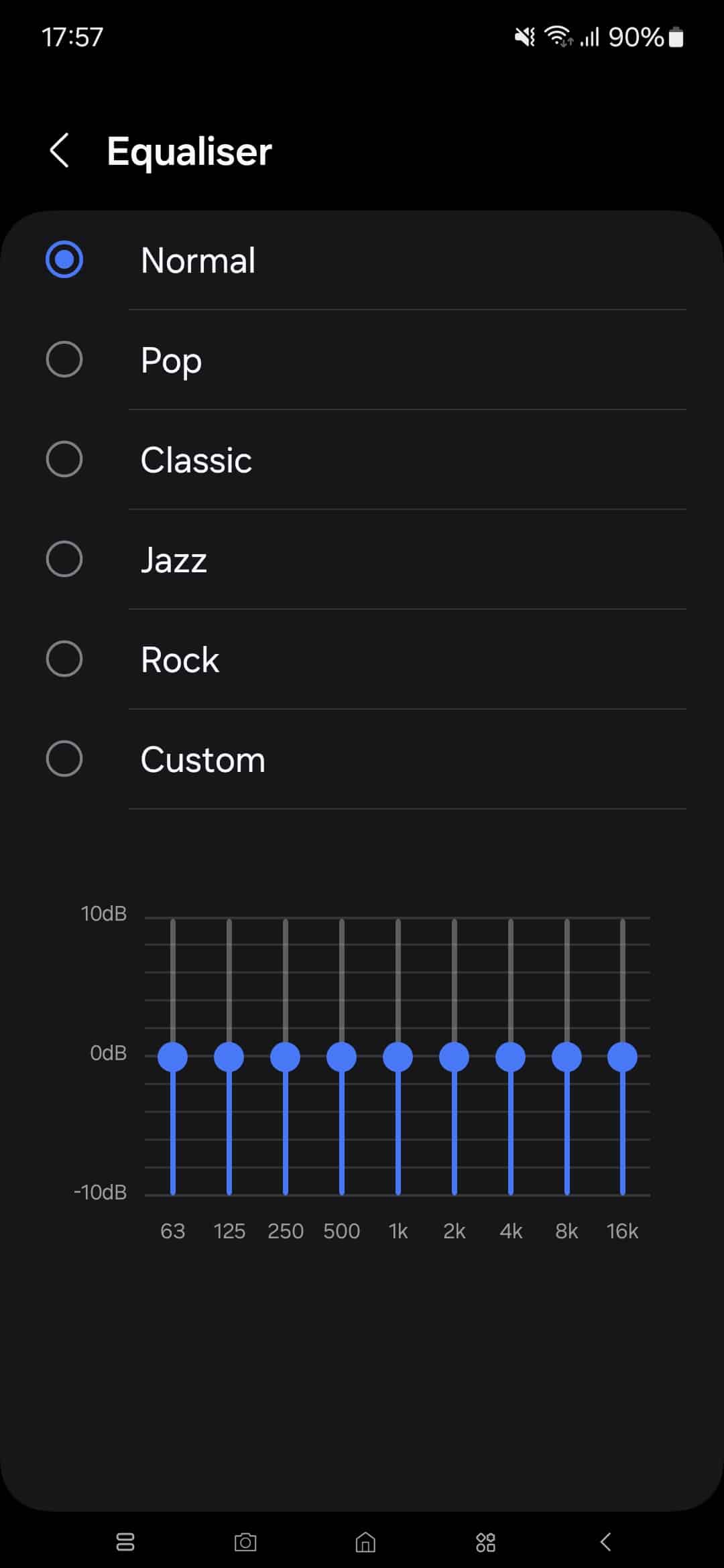Tap the 2k band slider handle
724x1568 pixels.
click(455, 1057)
